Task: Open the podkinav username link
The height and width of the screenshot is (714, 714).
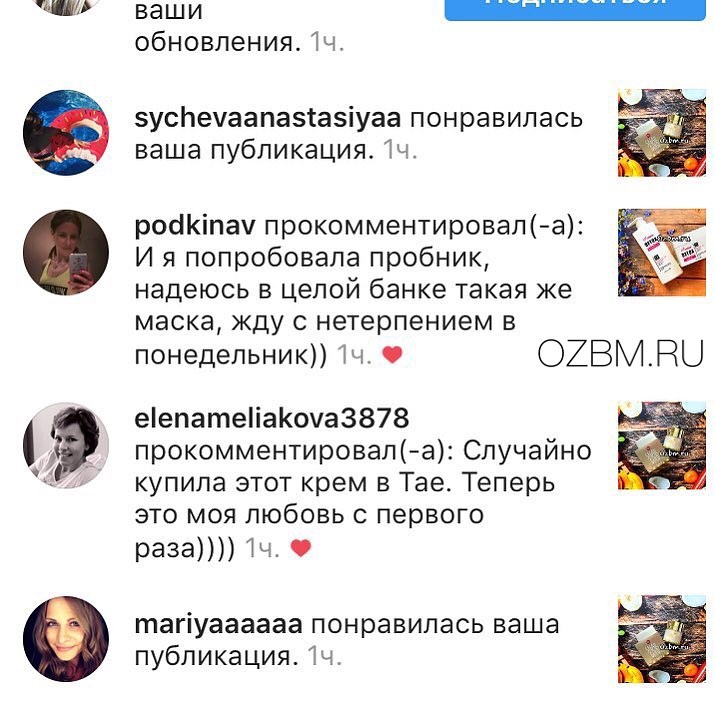Action: pyautogui.click(x=195, y=226)
